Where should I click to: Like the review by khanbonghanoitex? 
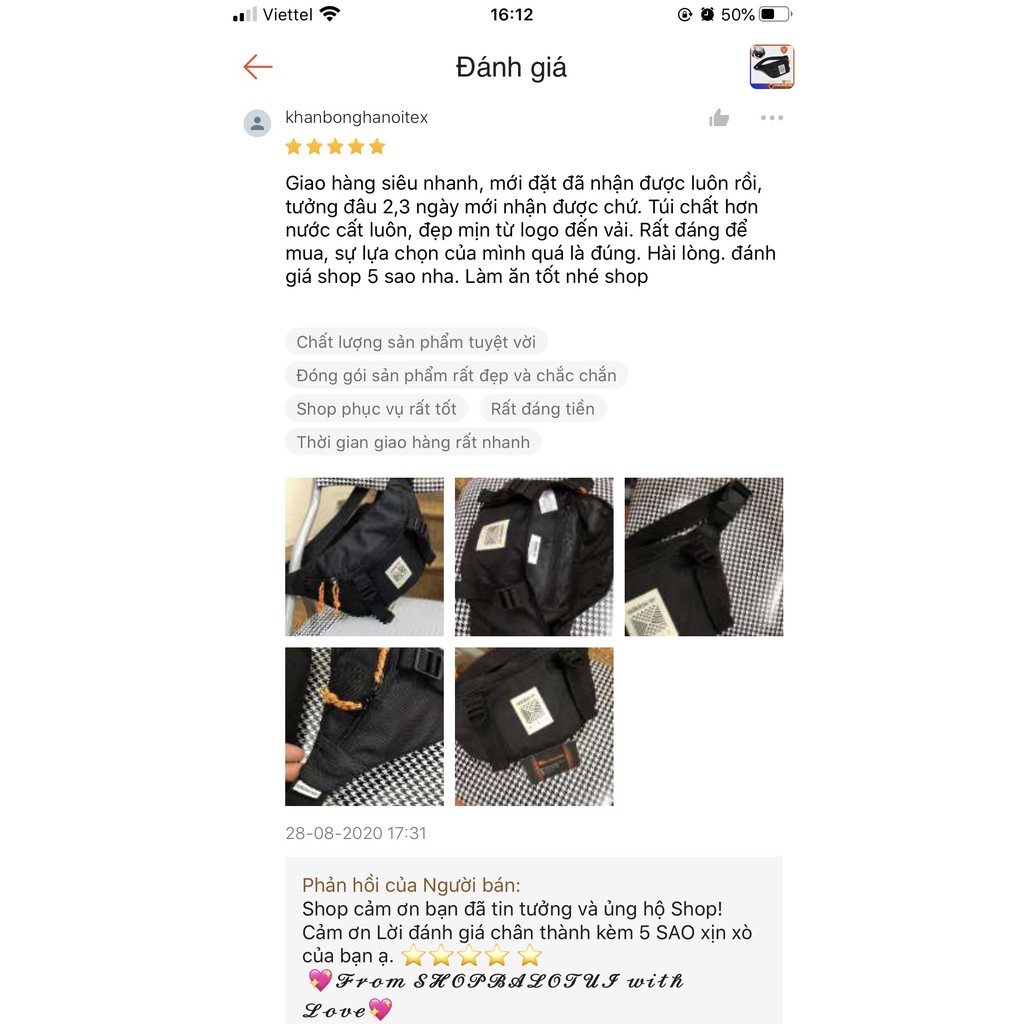click(x=719, y=118)
